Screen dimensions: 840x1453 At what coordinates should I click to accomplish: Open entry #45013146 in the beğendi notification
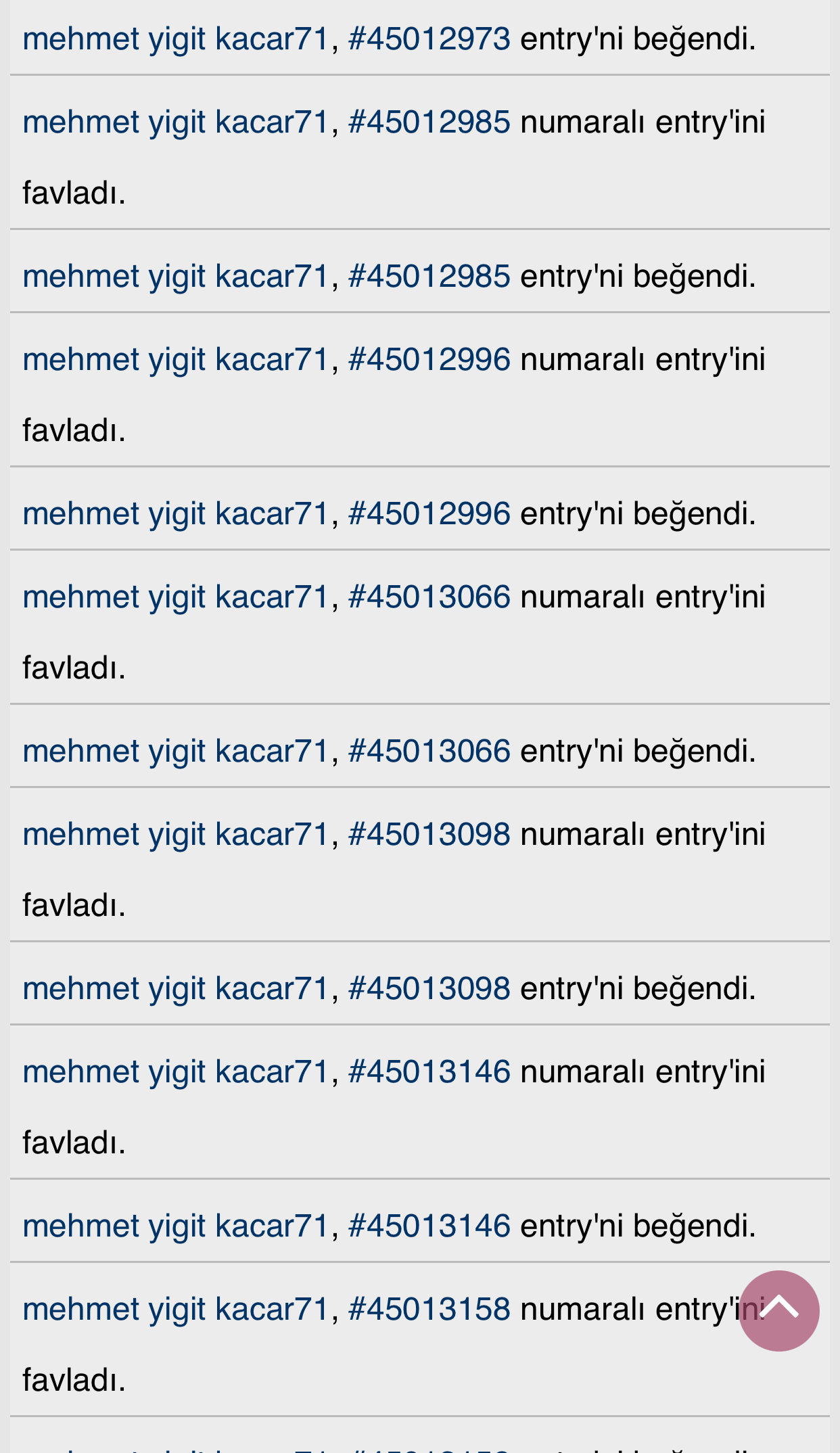point(429,1226)
